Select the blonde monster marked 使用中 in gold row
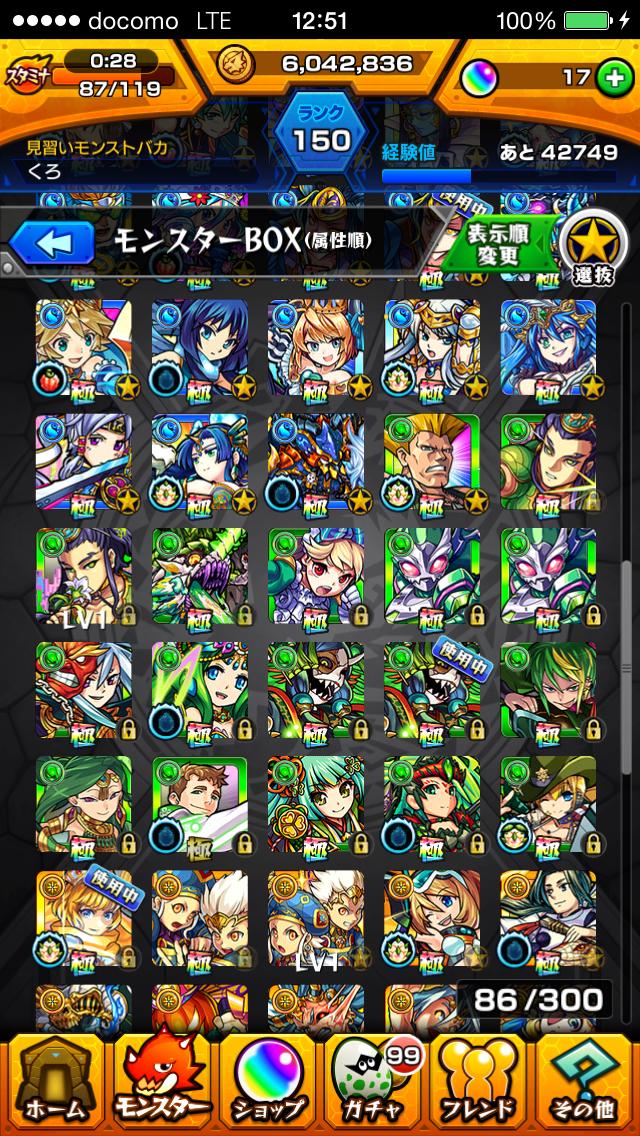640x1136 pixels. pos(84,919)
